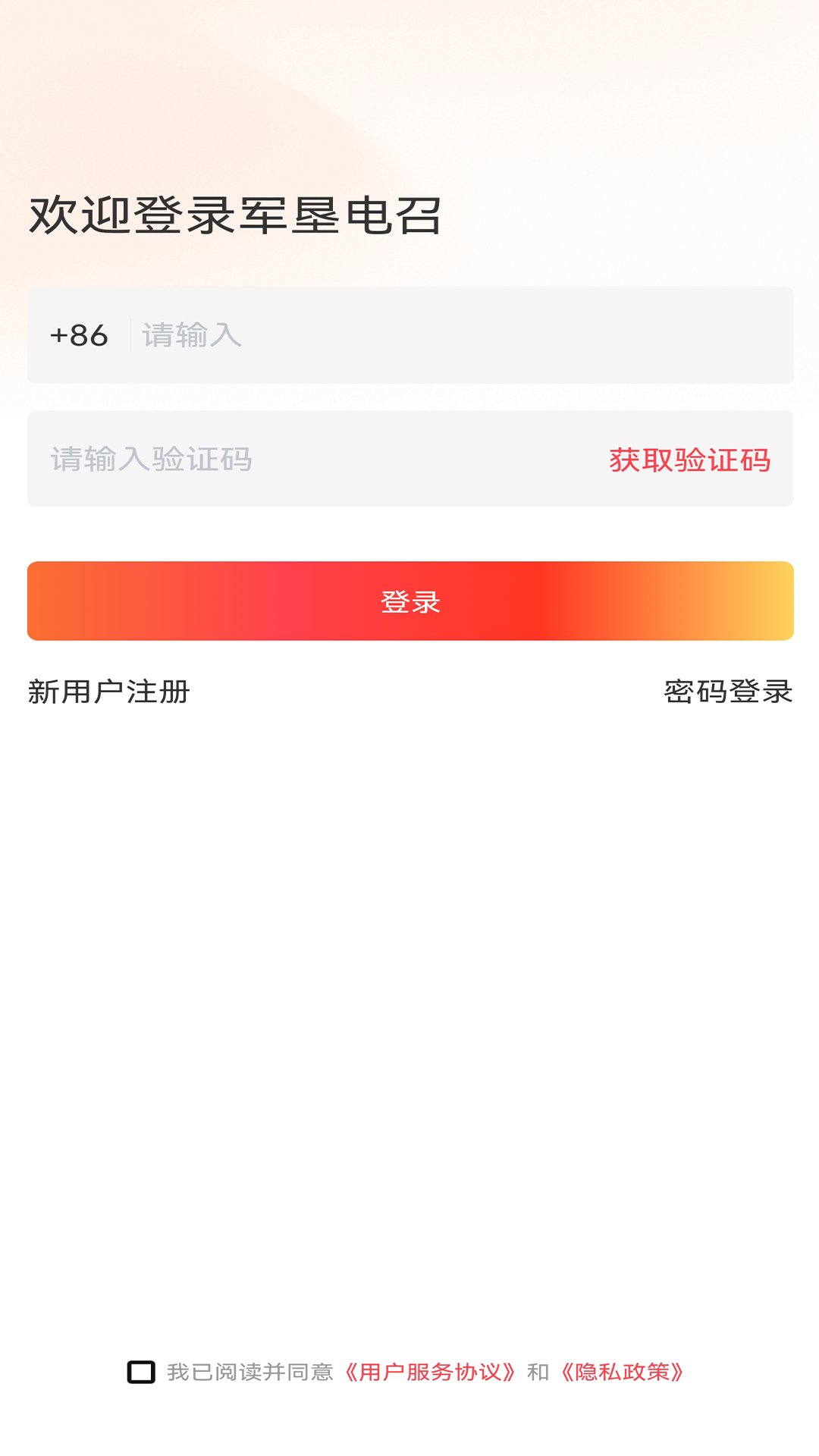Request an SMS verification code
Viewport: 819px width, 1456px height.
[687, 460]
